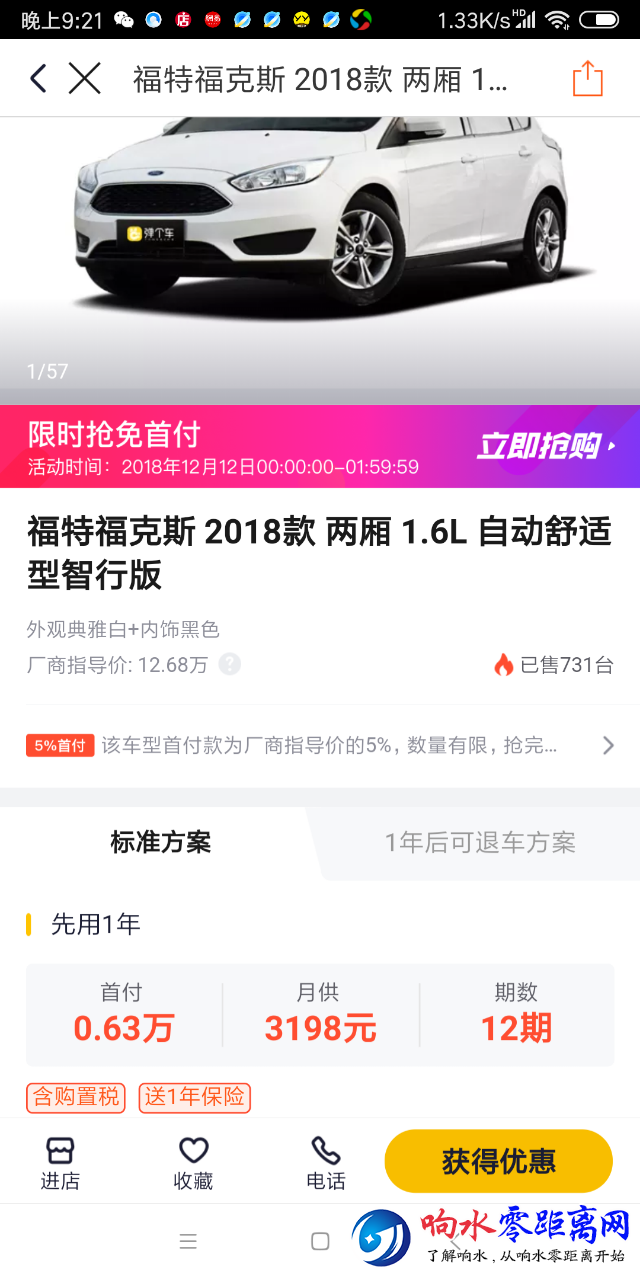
Task: Share this Ford Focus listing
Action: point(588,79)
